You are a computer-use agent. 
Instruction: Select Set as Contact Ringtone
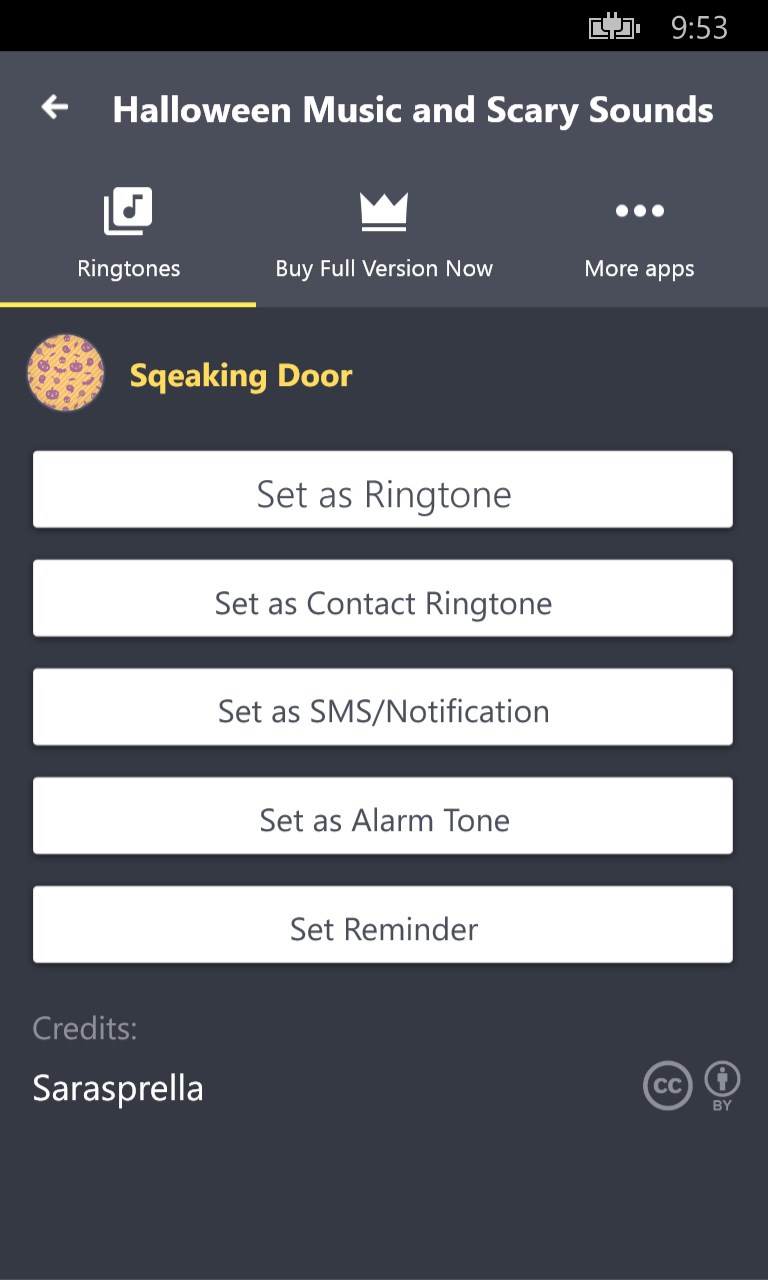(383, 599)
